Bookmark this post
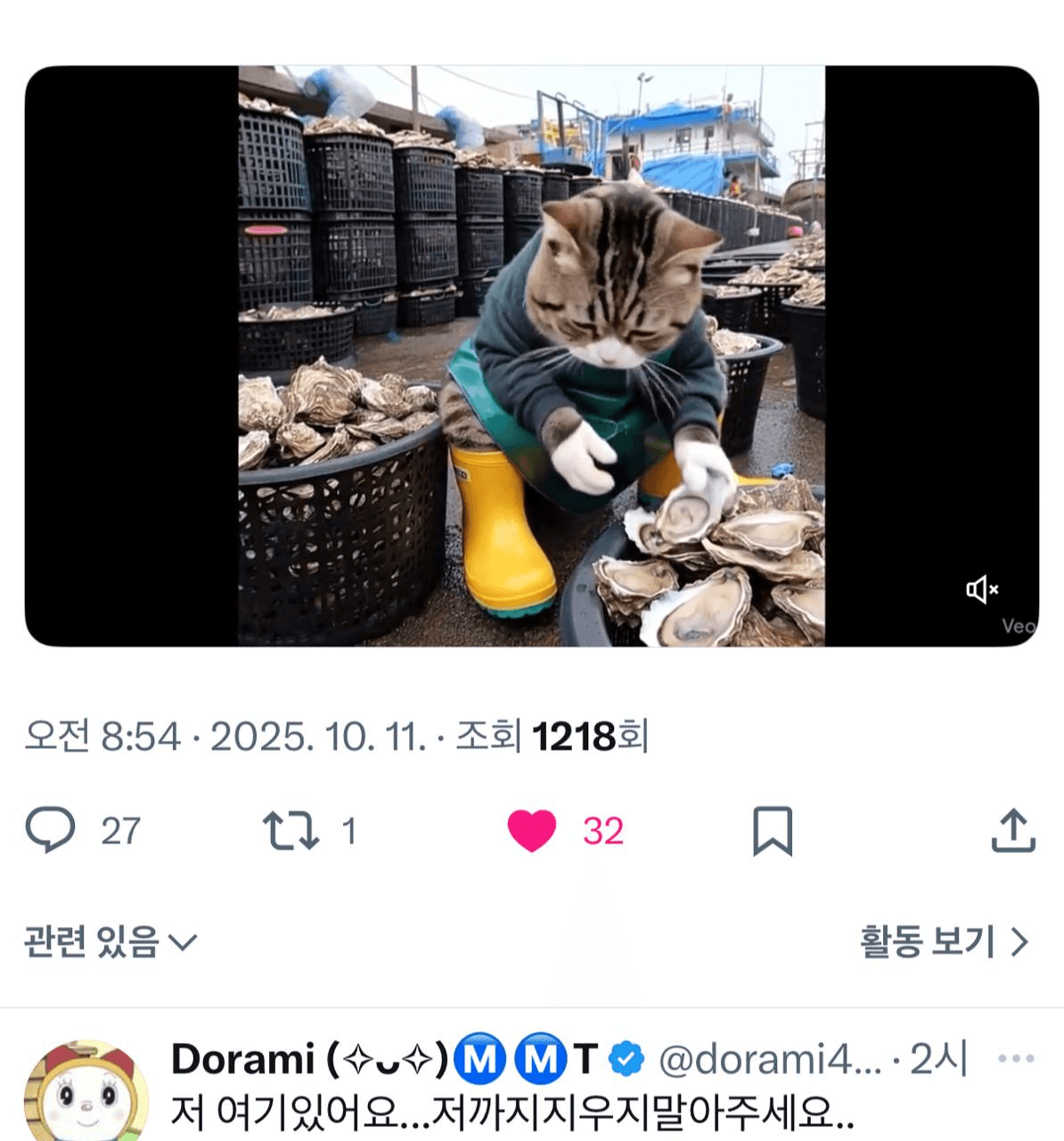 click(x=772, y=830)
